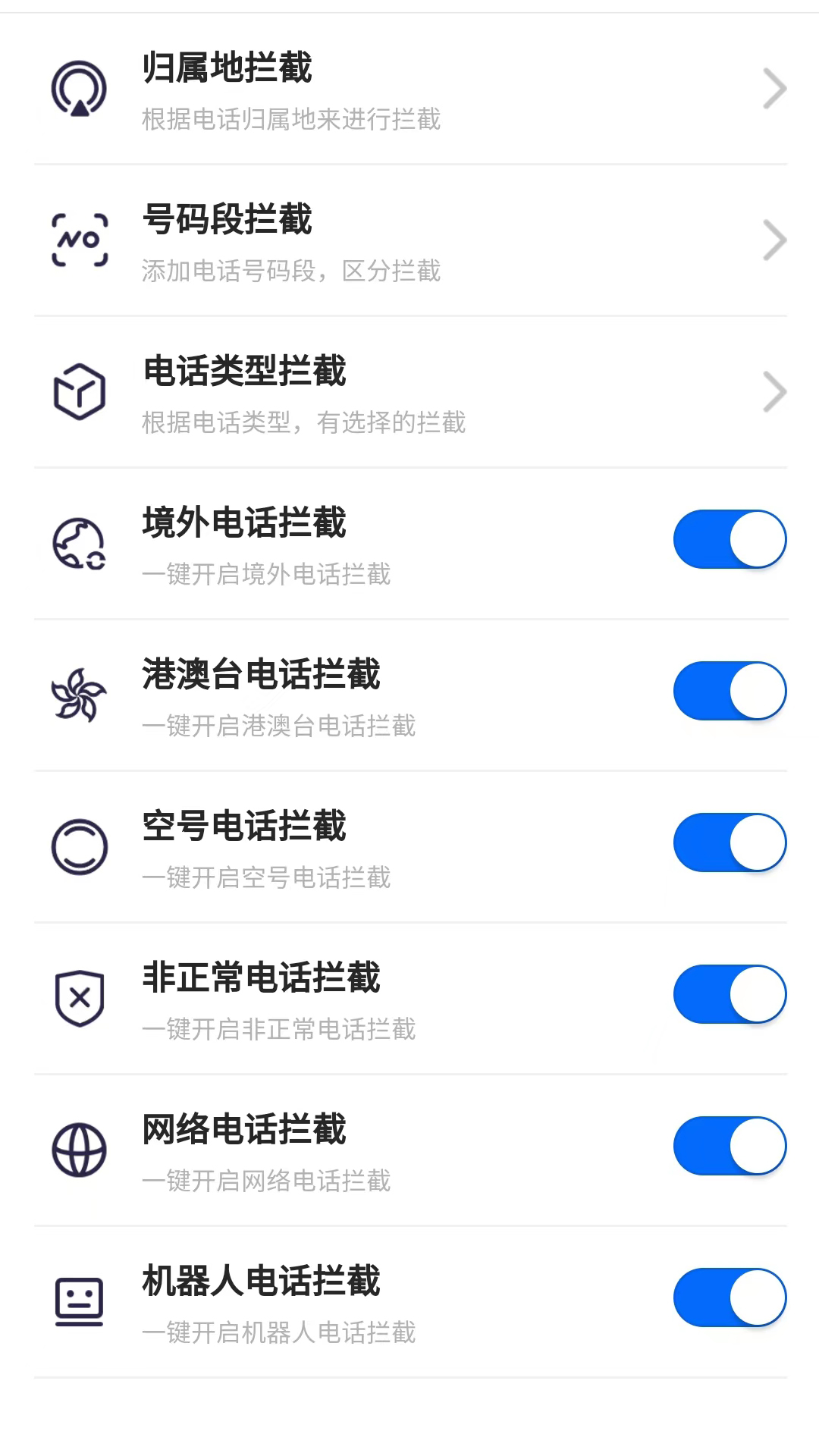
Task: Turn off 港澳台电话拦截 blocking switch
Action: click(x=729, y=691)
